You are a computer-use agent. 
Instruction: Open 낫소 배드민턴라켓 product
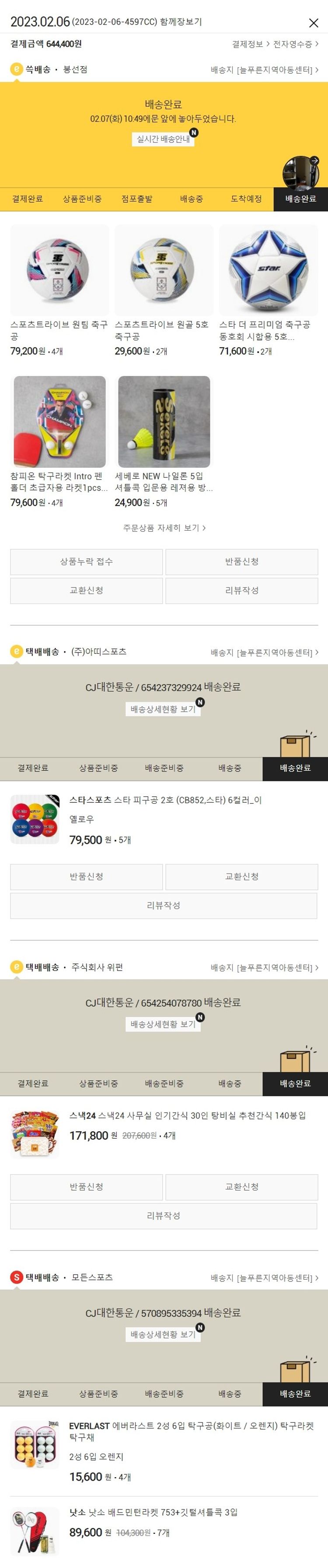[153, 1512]
